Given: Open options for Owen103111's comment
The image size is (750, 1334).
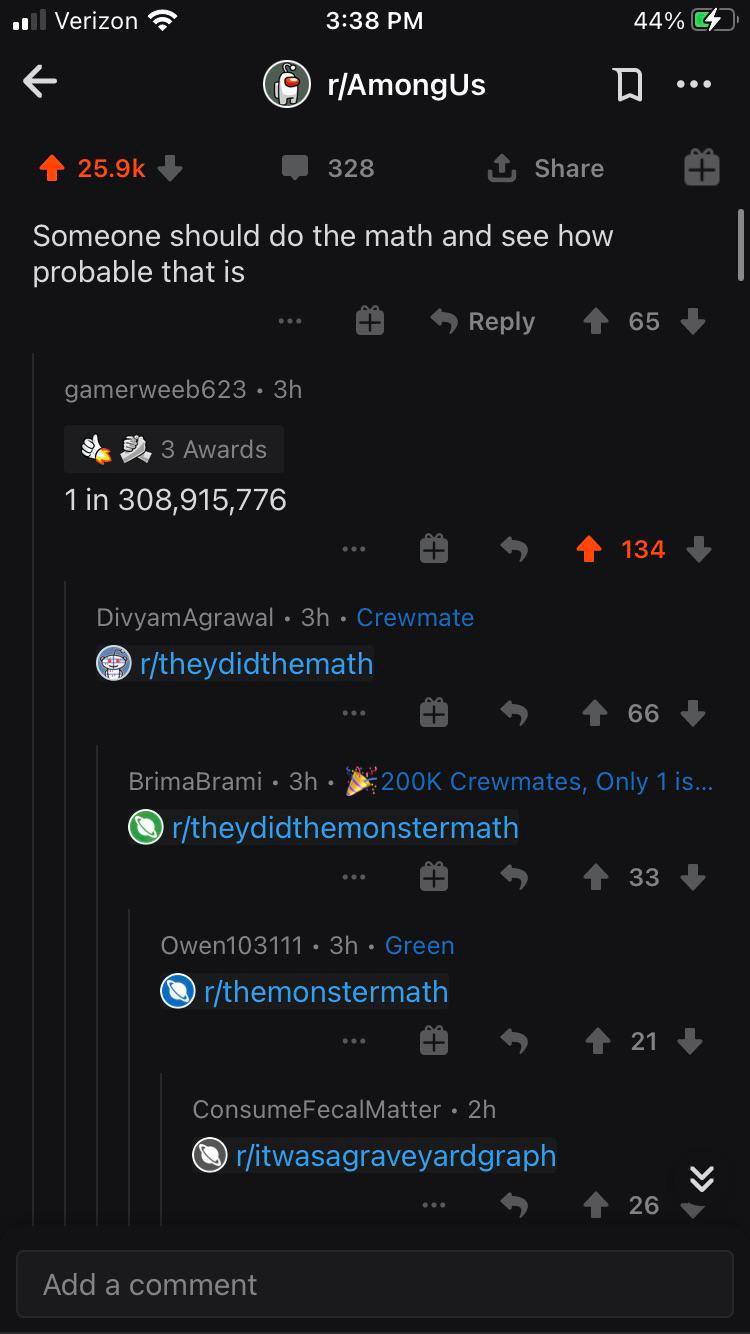Looking at the screenshot, I should pyautogui.click(x=353, y=1041).
